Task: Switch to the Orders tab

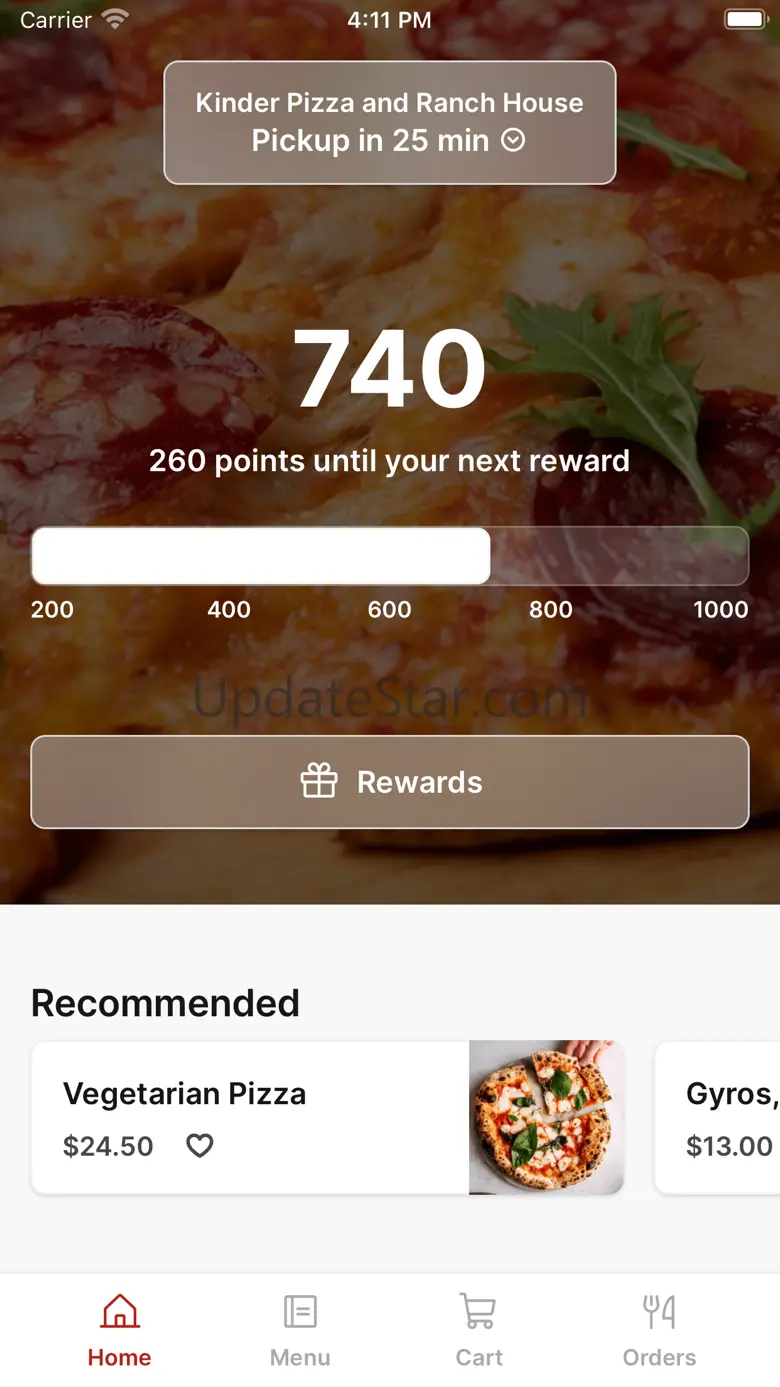Action: pyautogui.click(x=659, y=1331)
